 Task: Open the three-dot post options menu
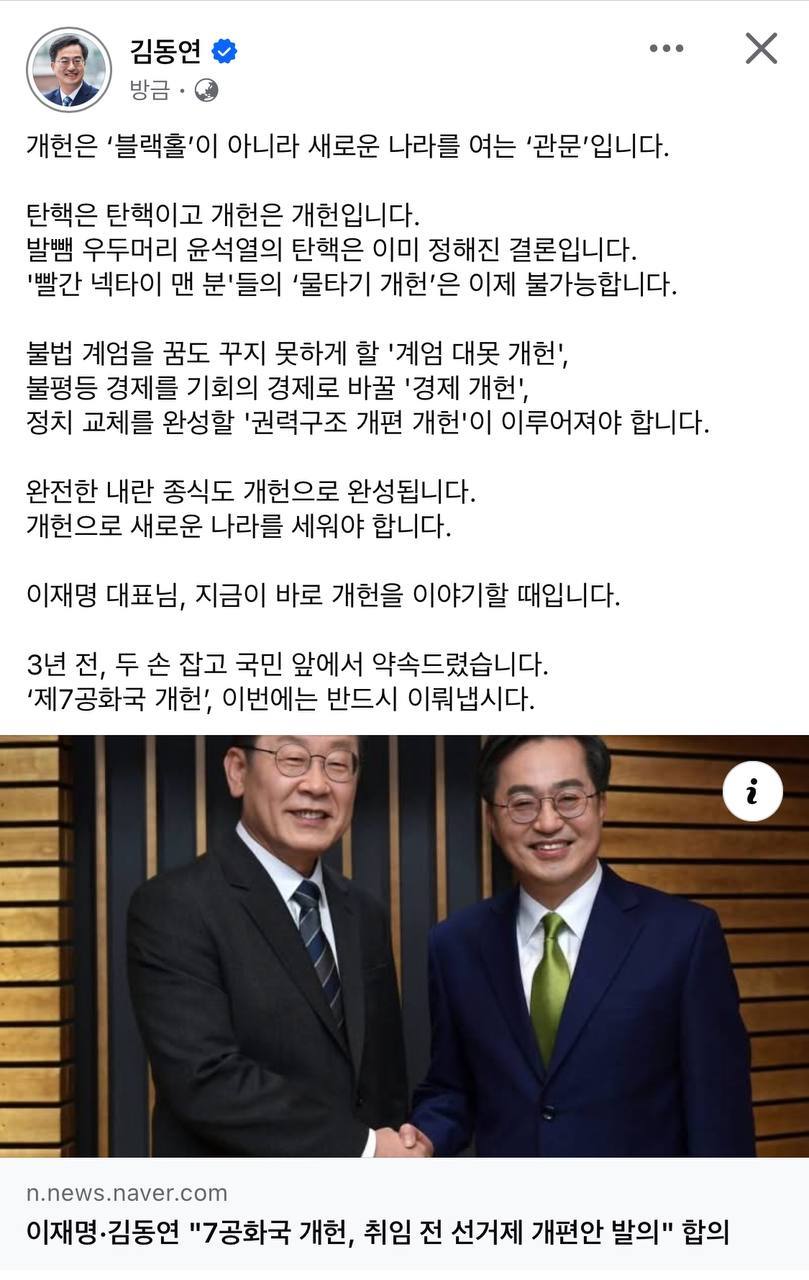pos(666,48)
